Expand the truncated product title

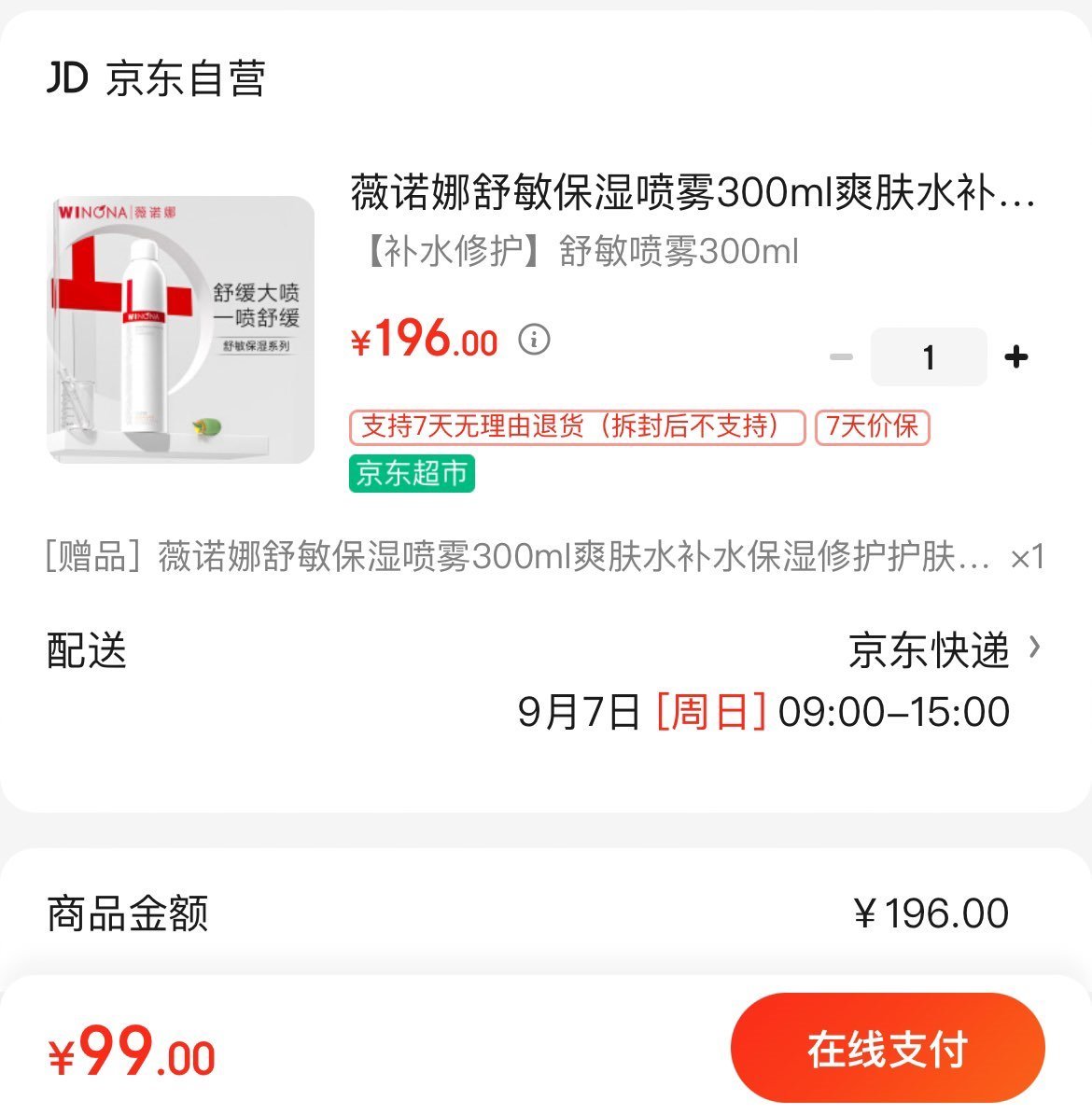pyautogui.click(x=691, y=198)
